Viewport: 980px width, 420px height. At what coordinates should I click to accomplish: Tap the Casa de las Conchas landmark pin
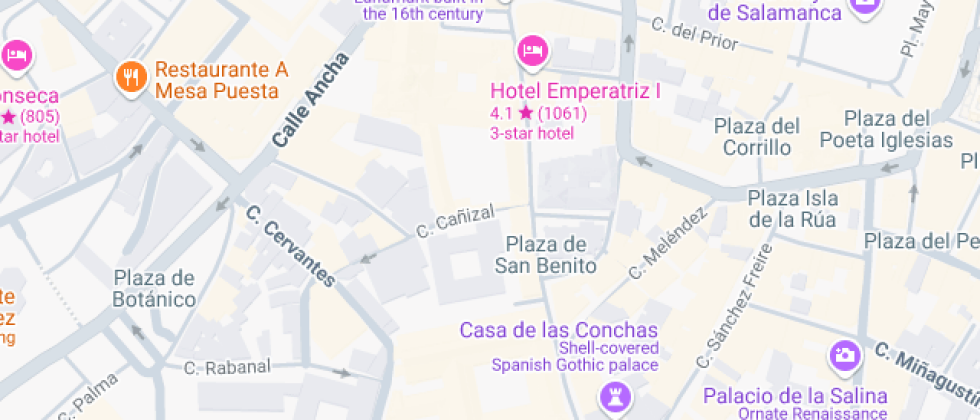tap(611, 398)
